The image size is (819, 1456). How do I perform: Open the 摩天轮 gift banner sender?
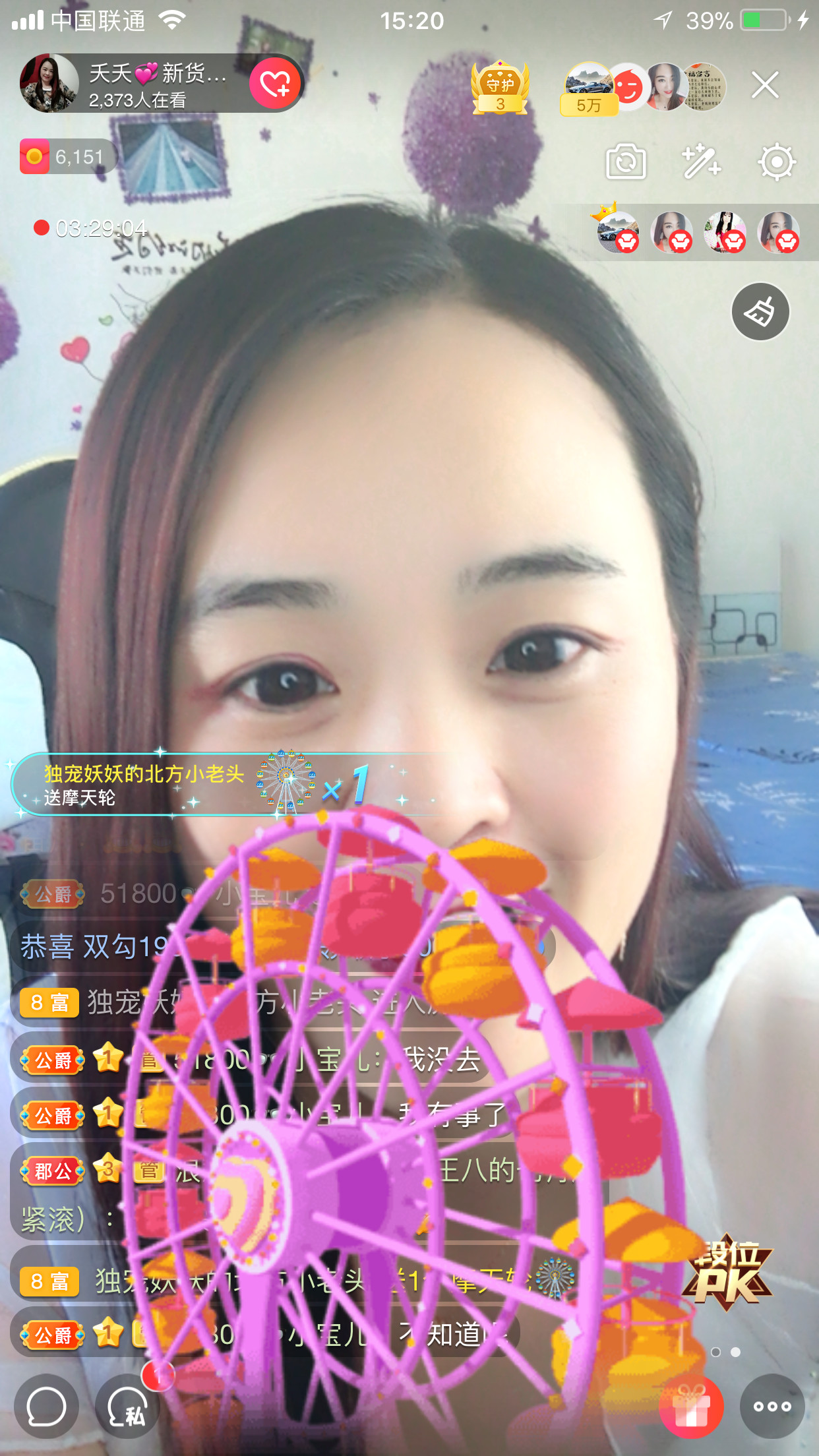144,783
